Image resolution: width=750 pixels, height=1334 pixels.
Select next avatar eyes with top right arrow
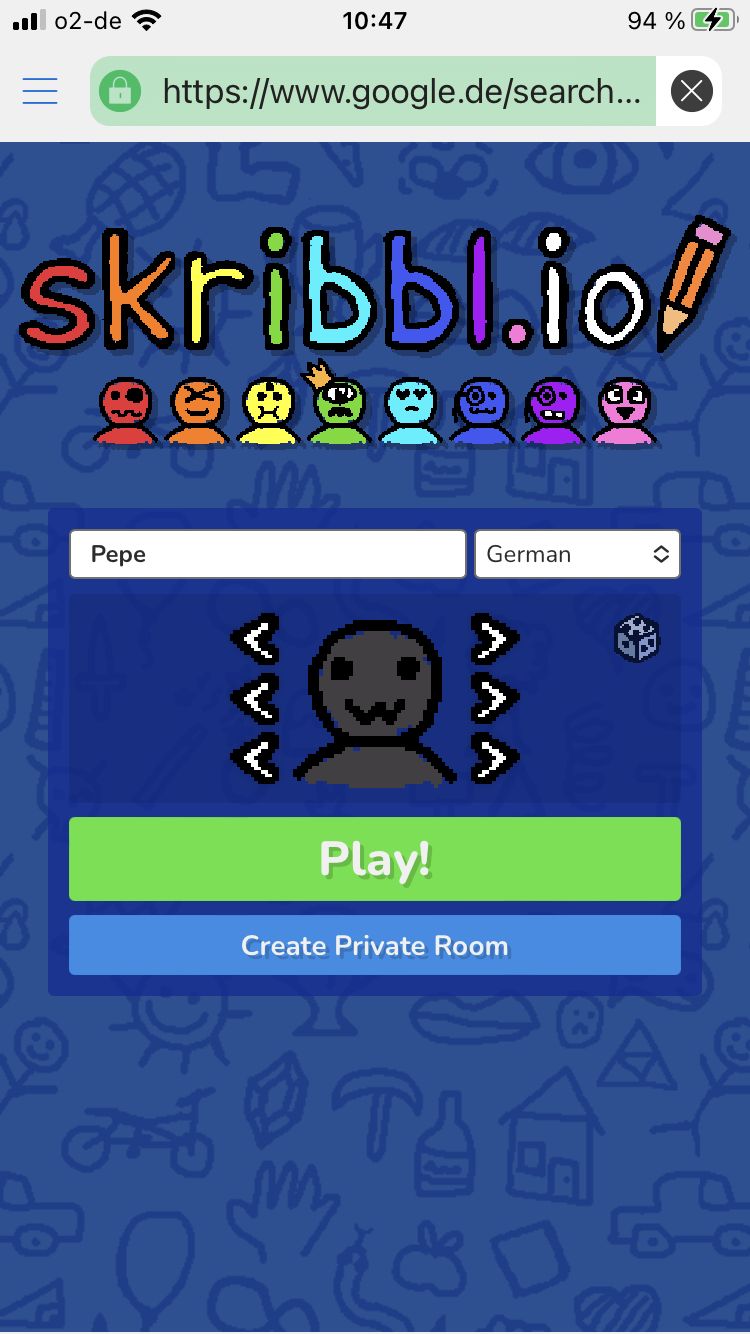click(495, 640)
